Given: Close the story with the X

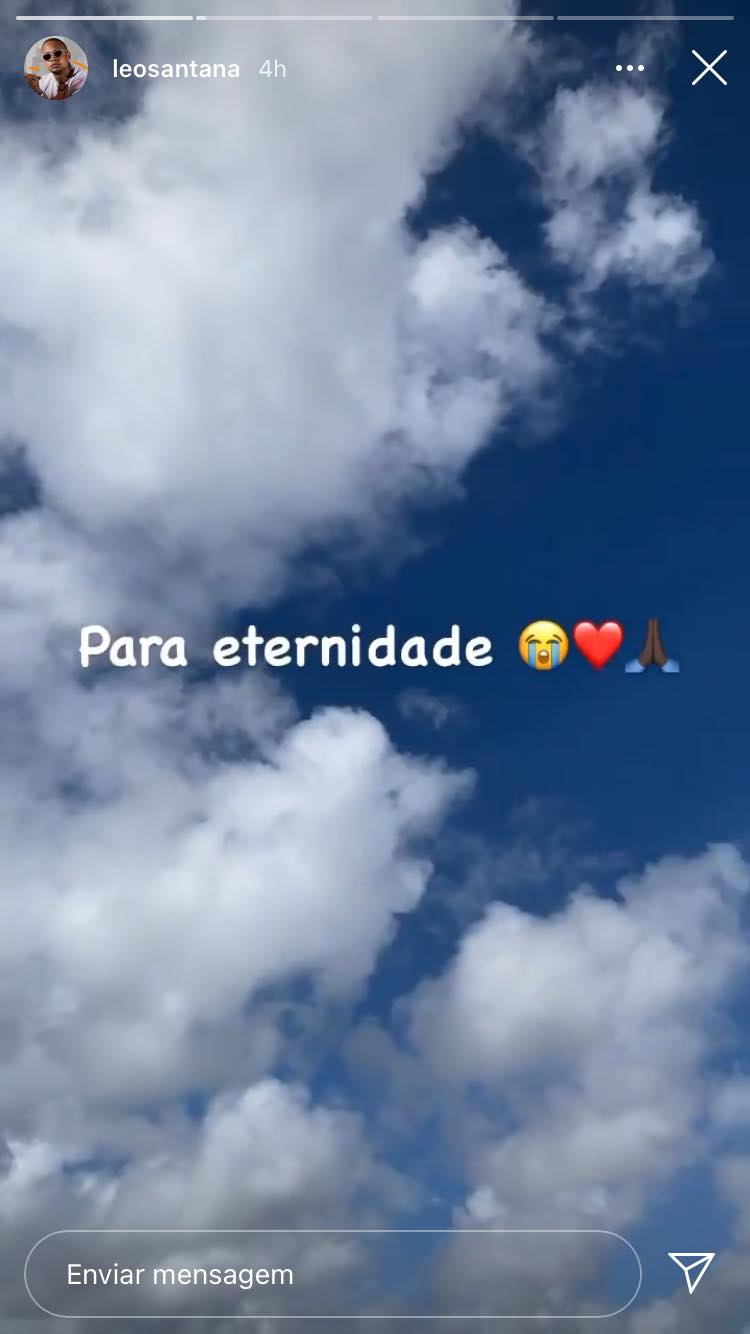Looking at the screenshot, I should tap(709, 68).
